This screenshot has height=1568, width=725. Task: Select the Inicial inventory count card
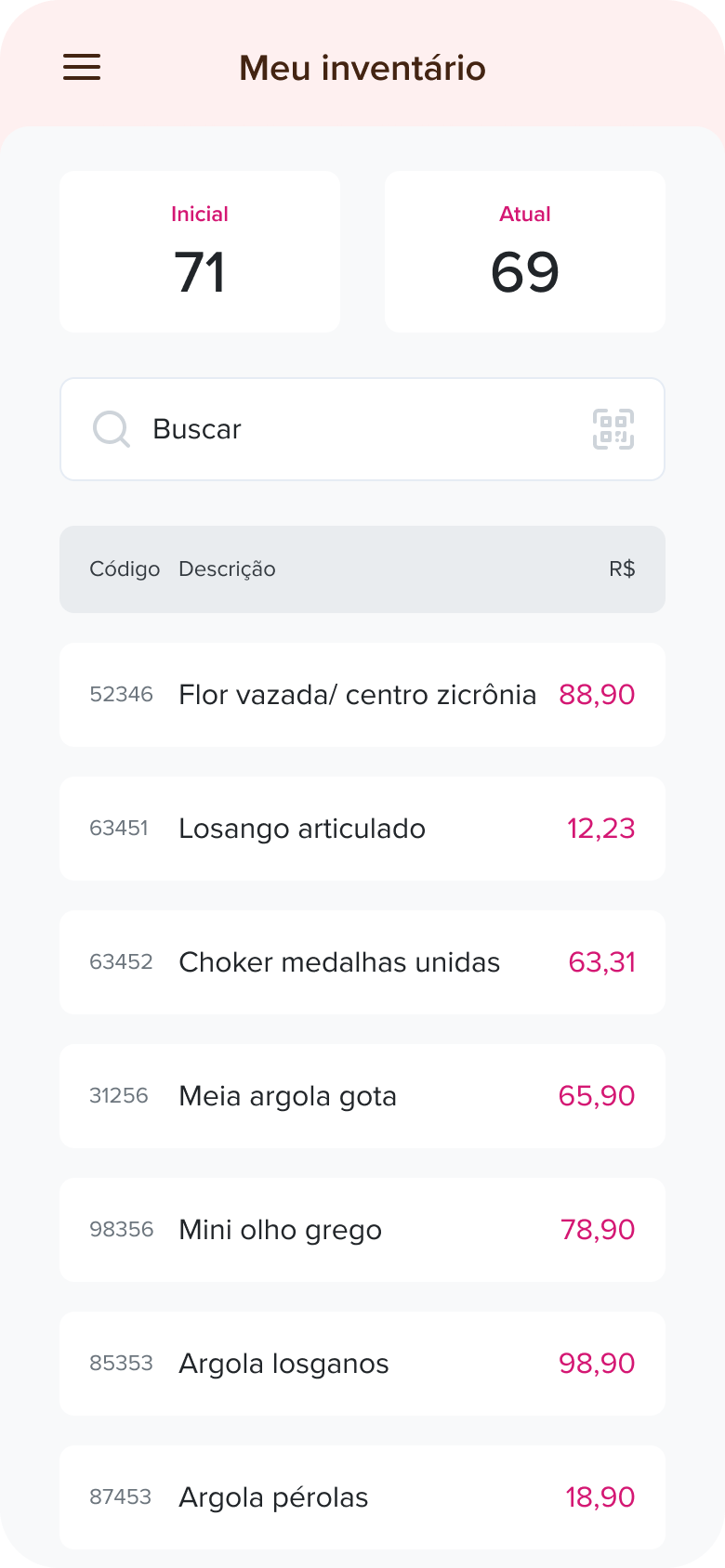coord(200,251)
